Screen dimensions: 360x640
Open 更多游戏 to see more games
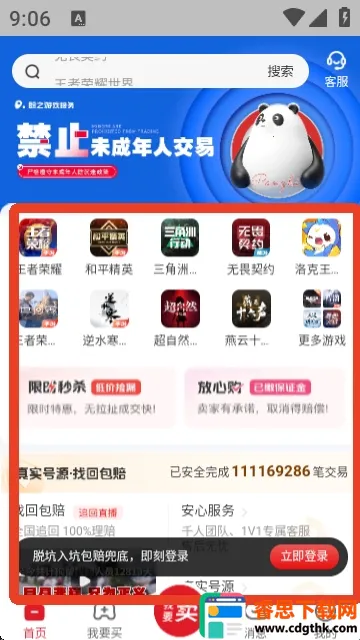[x=322, y=318]
